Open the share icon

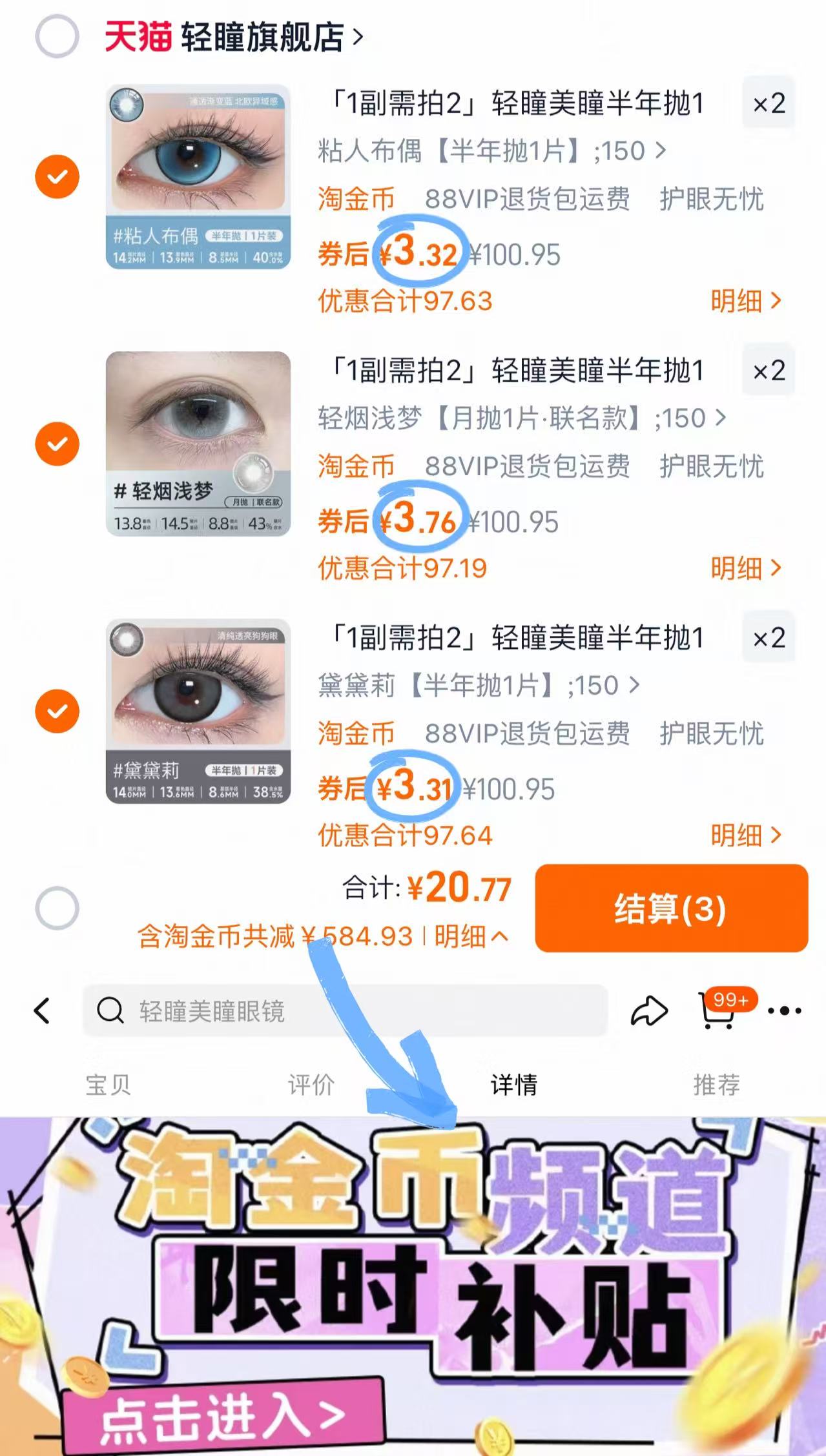click(x=650, y=1011)
